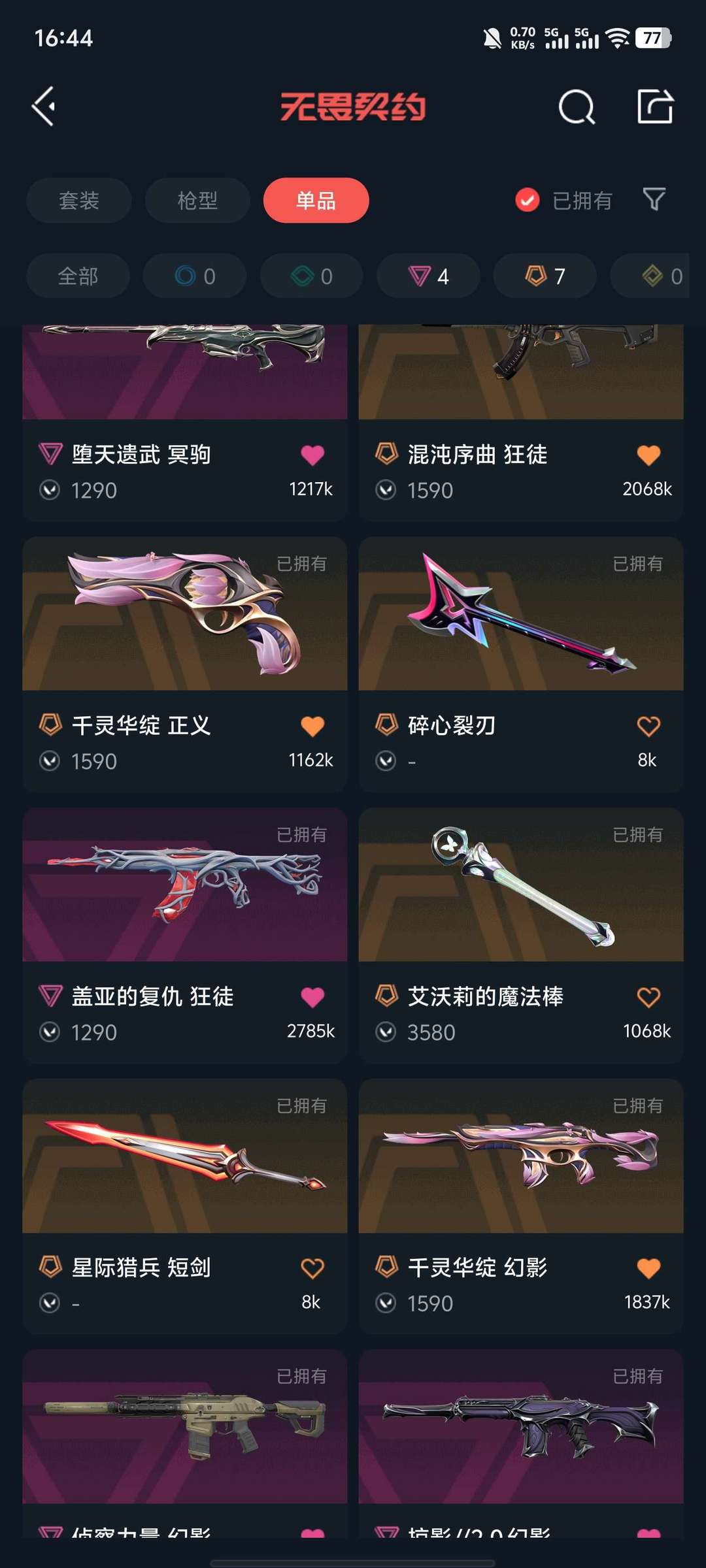Unlike the 千灵华绽 幻影 skin

648,1268
